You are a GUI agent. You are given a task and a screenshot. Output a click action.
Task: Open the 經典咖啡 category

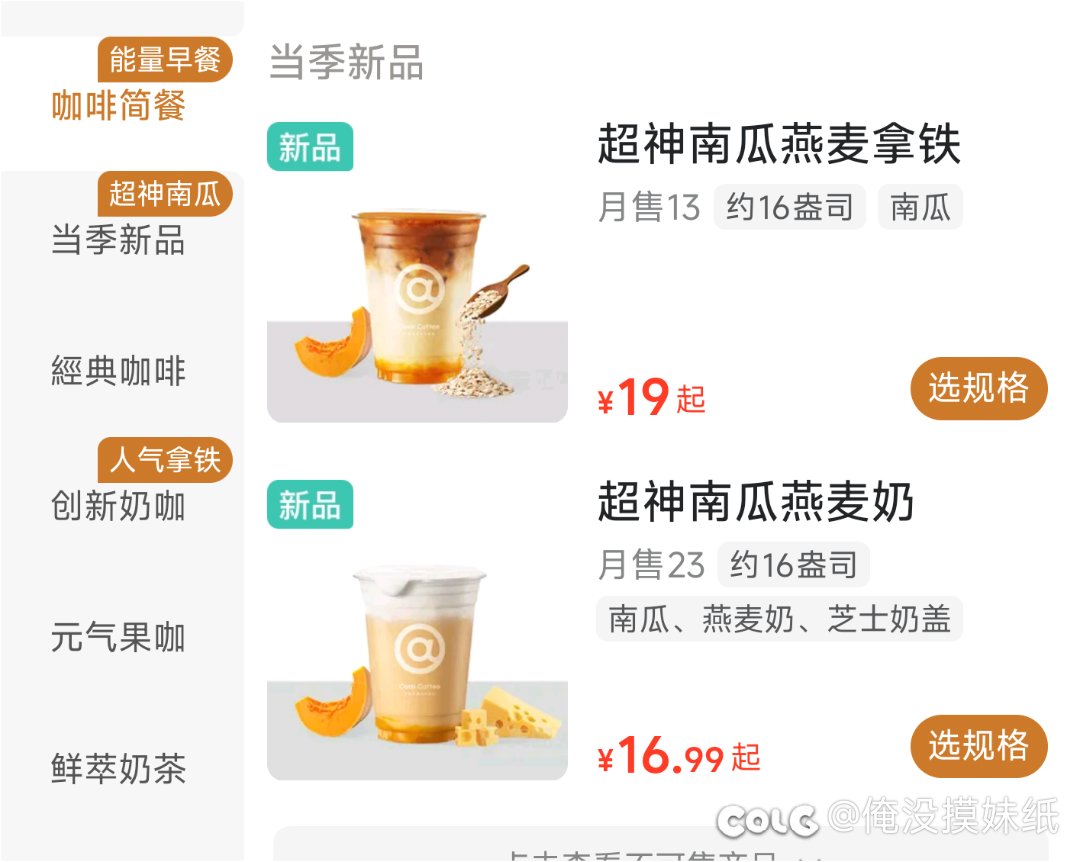(x=119, y=372)
